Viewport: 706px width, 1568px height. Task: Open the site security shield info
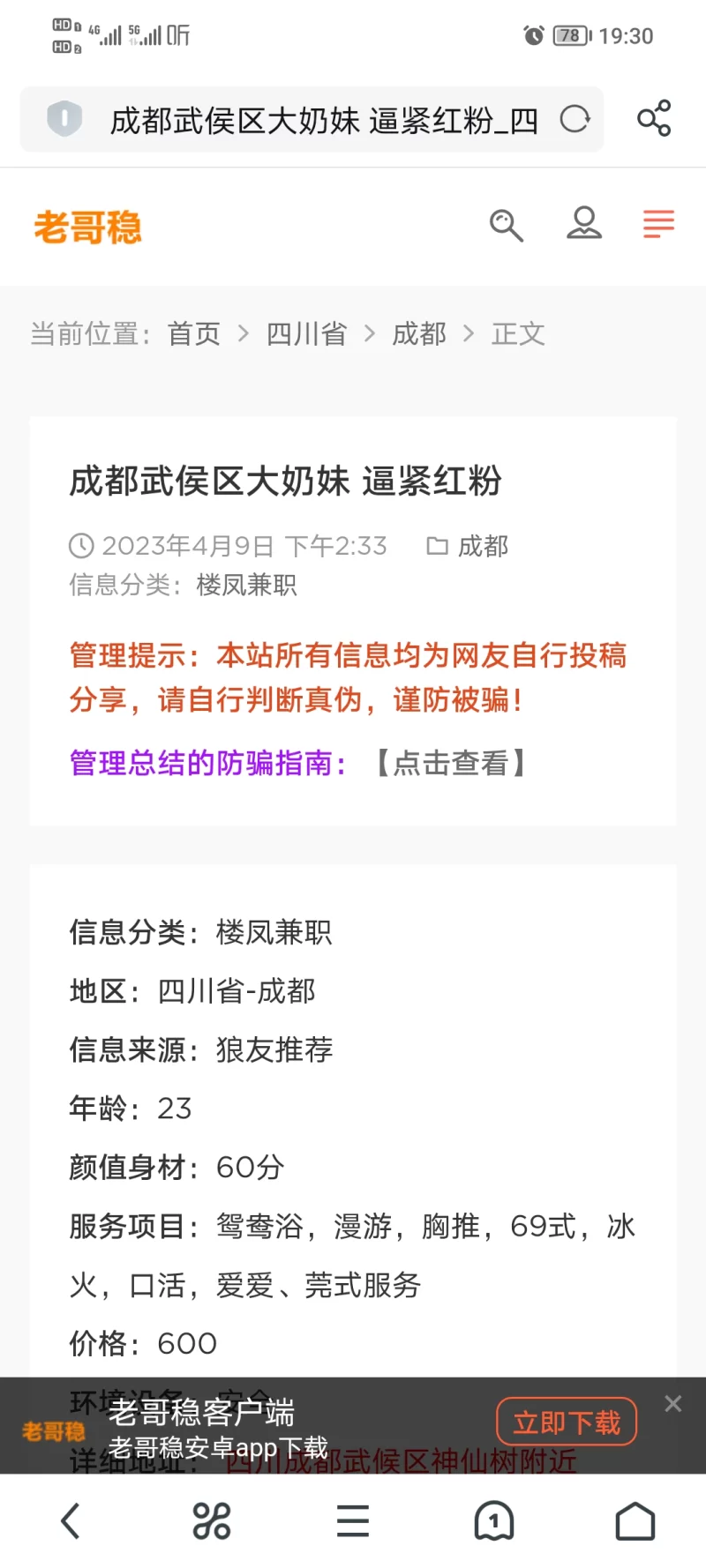pyautogui.click(x=64, y=119)
